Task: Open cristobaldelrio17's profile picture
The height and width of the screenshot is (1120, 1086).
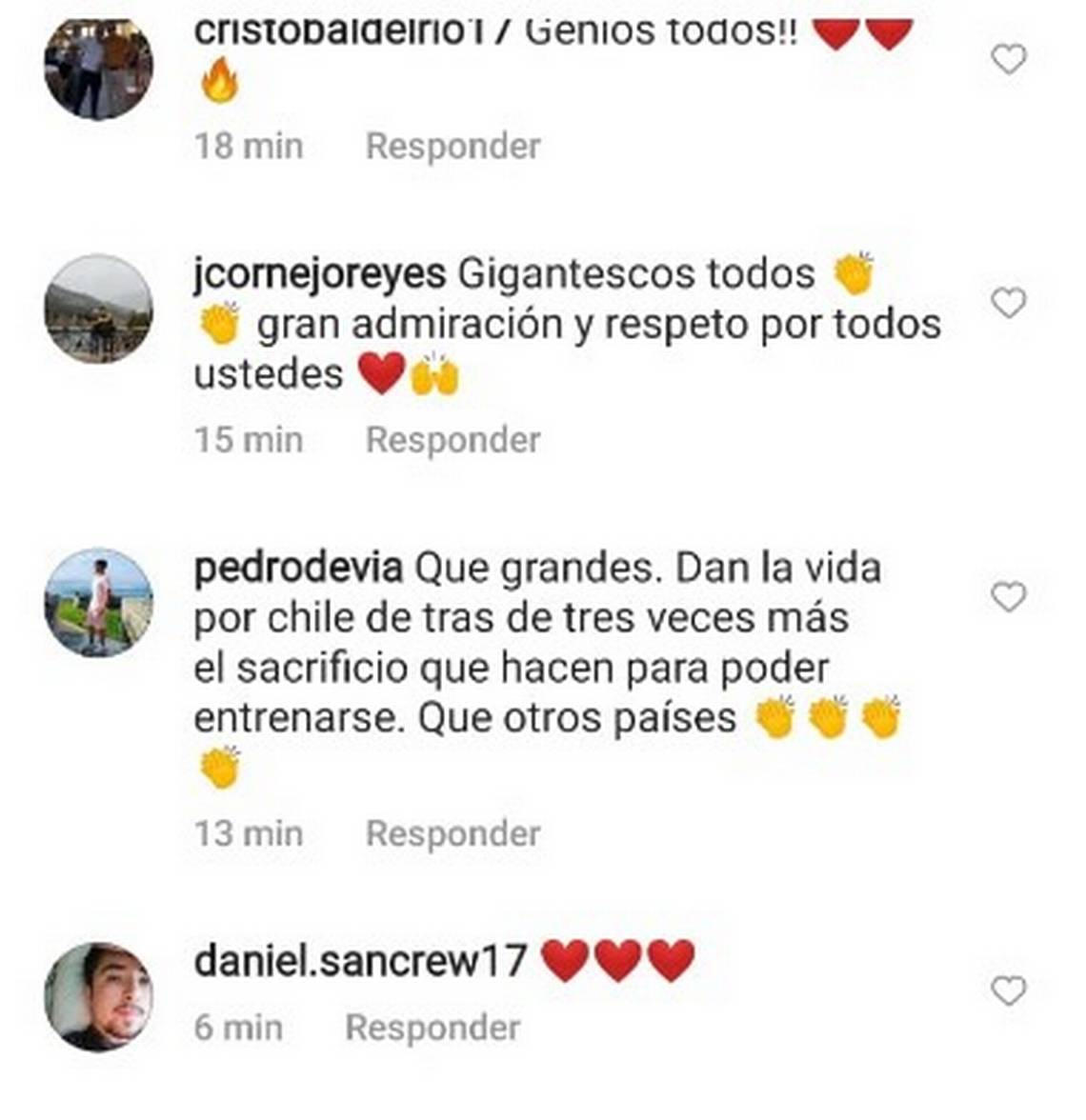Action: 98,69
